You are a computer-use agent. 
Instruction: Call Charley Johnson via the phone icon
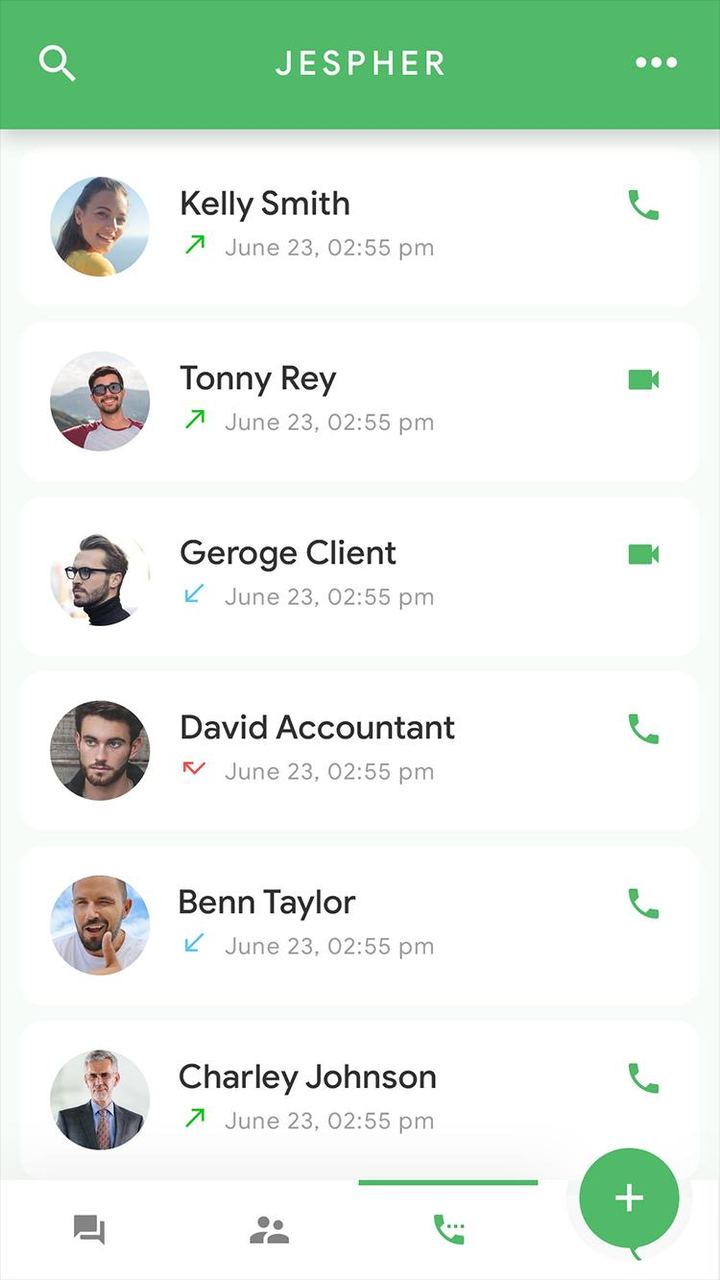(643, 1078)
